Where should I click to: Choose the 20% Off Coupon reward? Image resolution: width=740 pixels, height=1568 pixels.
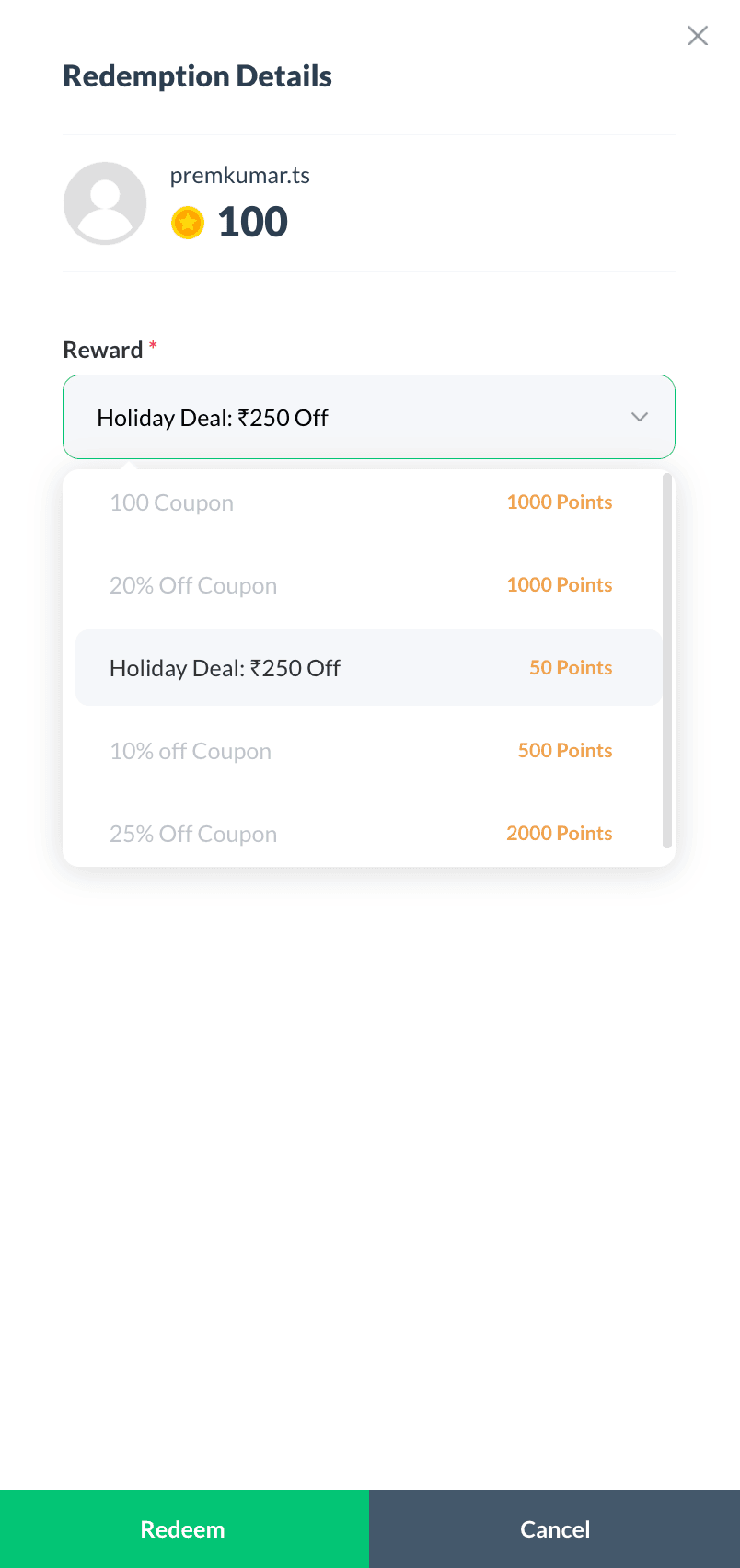click(360, 585)
